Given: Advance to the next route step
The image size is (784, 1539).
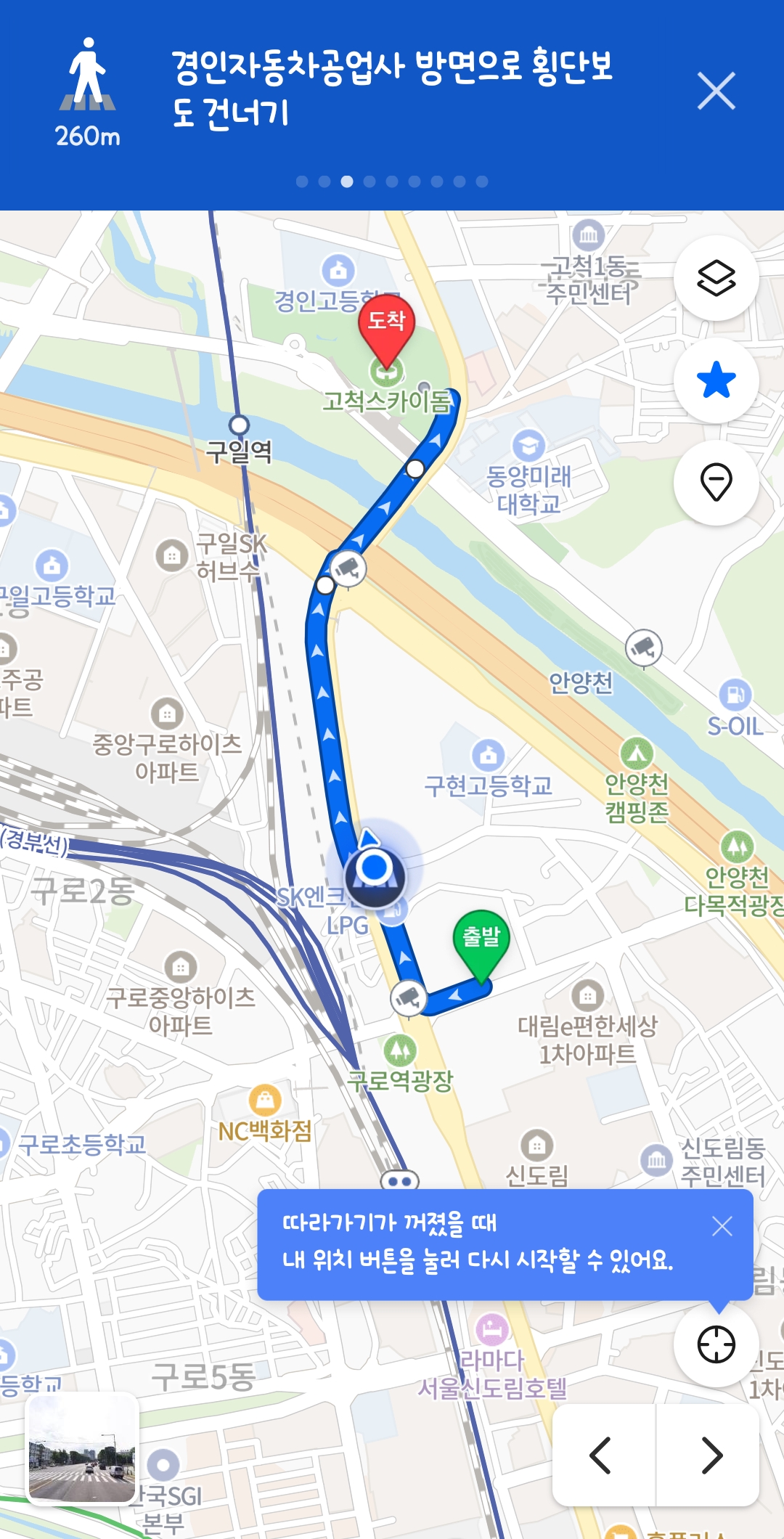Looking at the screenshot, I should [709, 1455].
